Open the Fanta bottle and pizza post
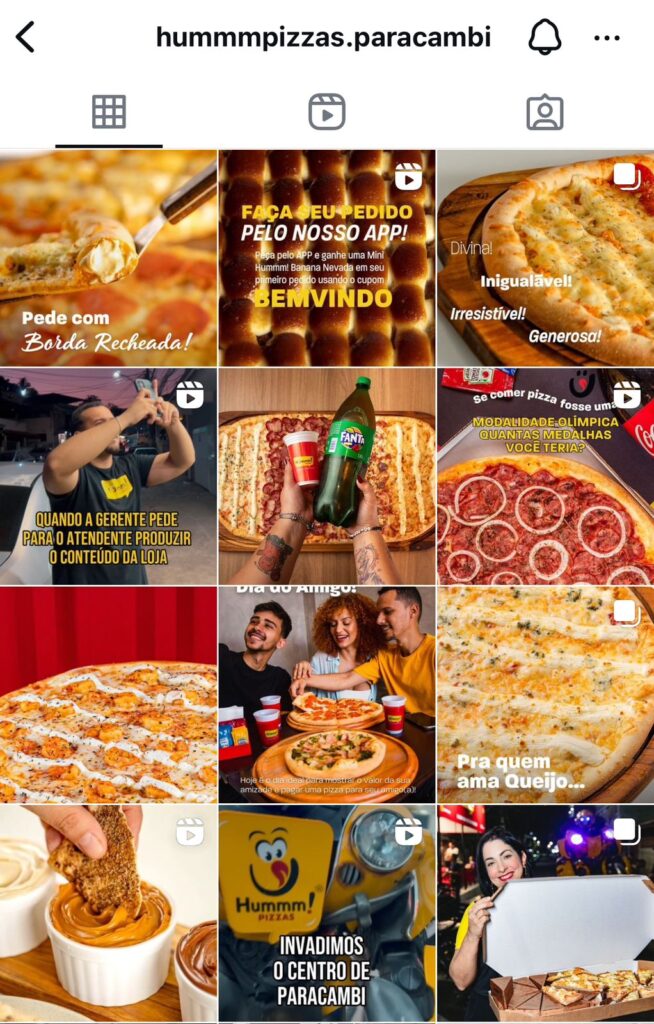The width and height of the screenshot is (654, 1024). [x=327, y=476]
